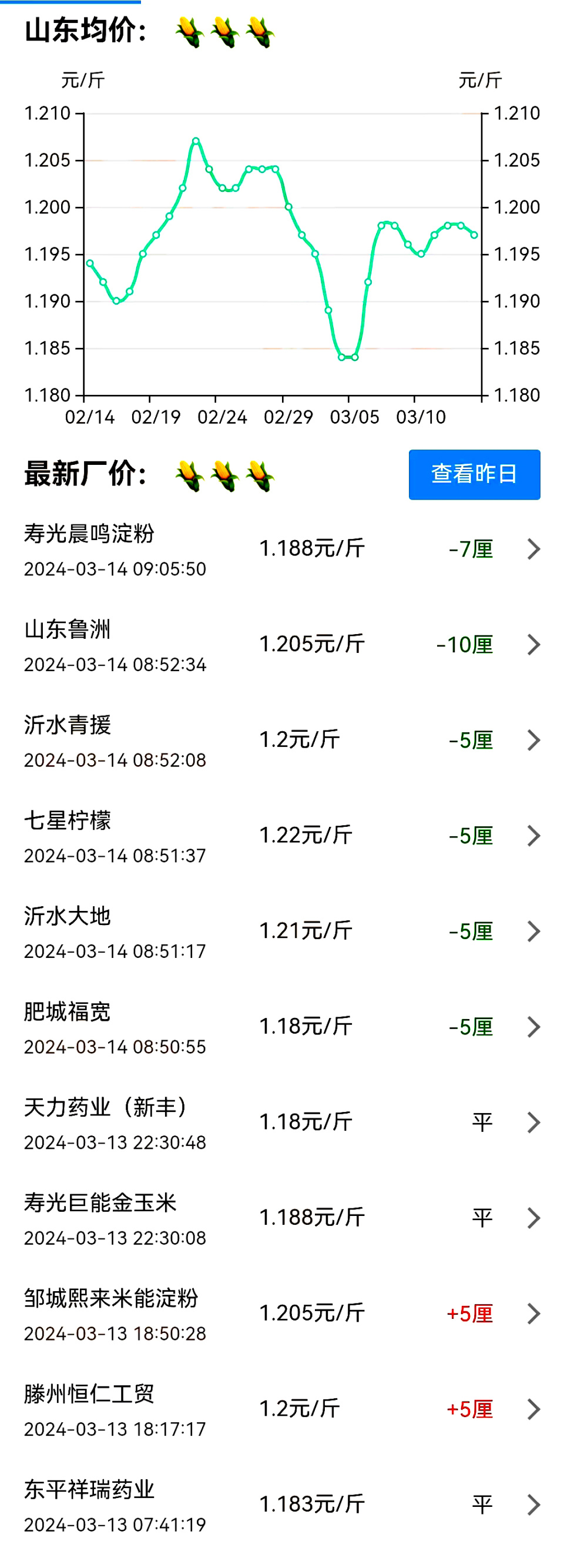Click the chevron arrow for 七星柠檬

[533, 836]
